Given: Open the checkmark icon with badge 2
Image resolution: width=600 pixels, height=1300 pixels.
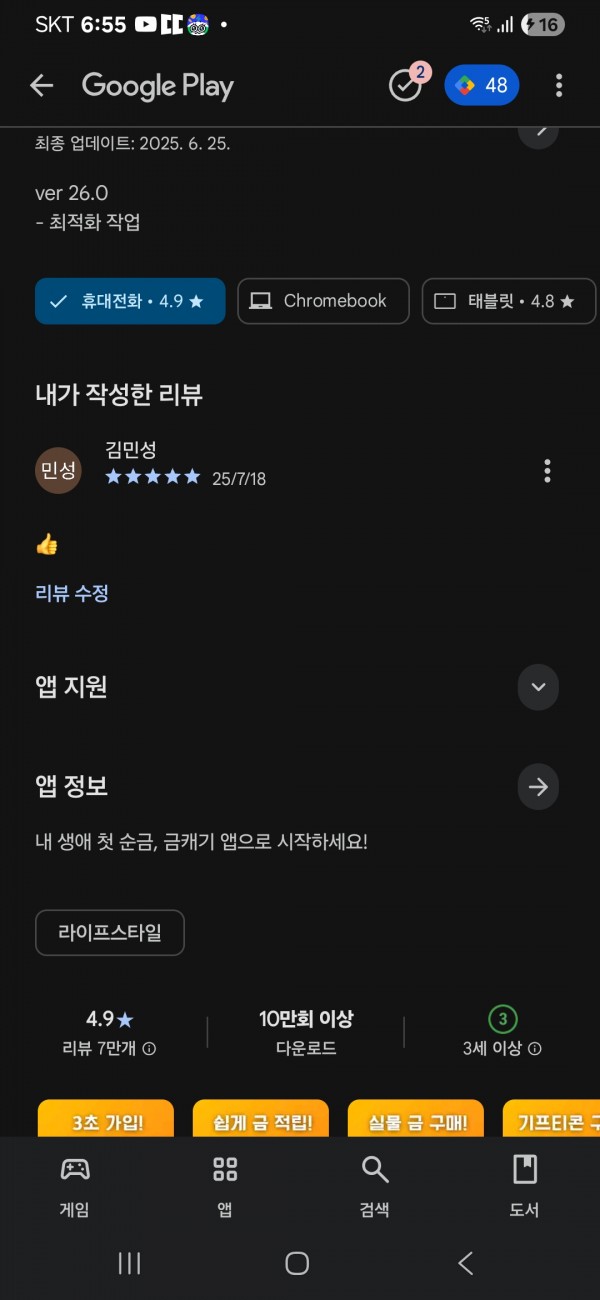Looking at the screenshot, I should click(407, 84).
